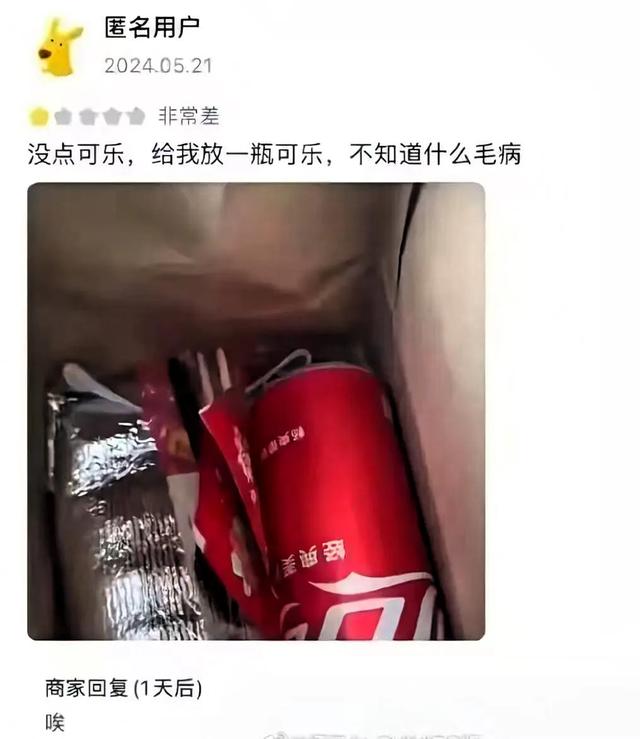Tap the anonymous user's avatar
The width and height of the screenshot is (640, 739).
[x=59, y=47]
